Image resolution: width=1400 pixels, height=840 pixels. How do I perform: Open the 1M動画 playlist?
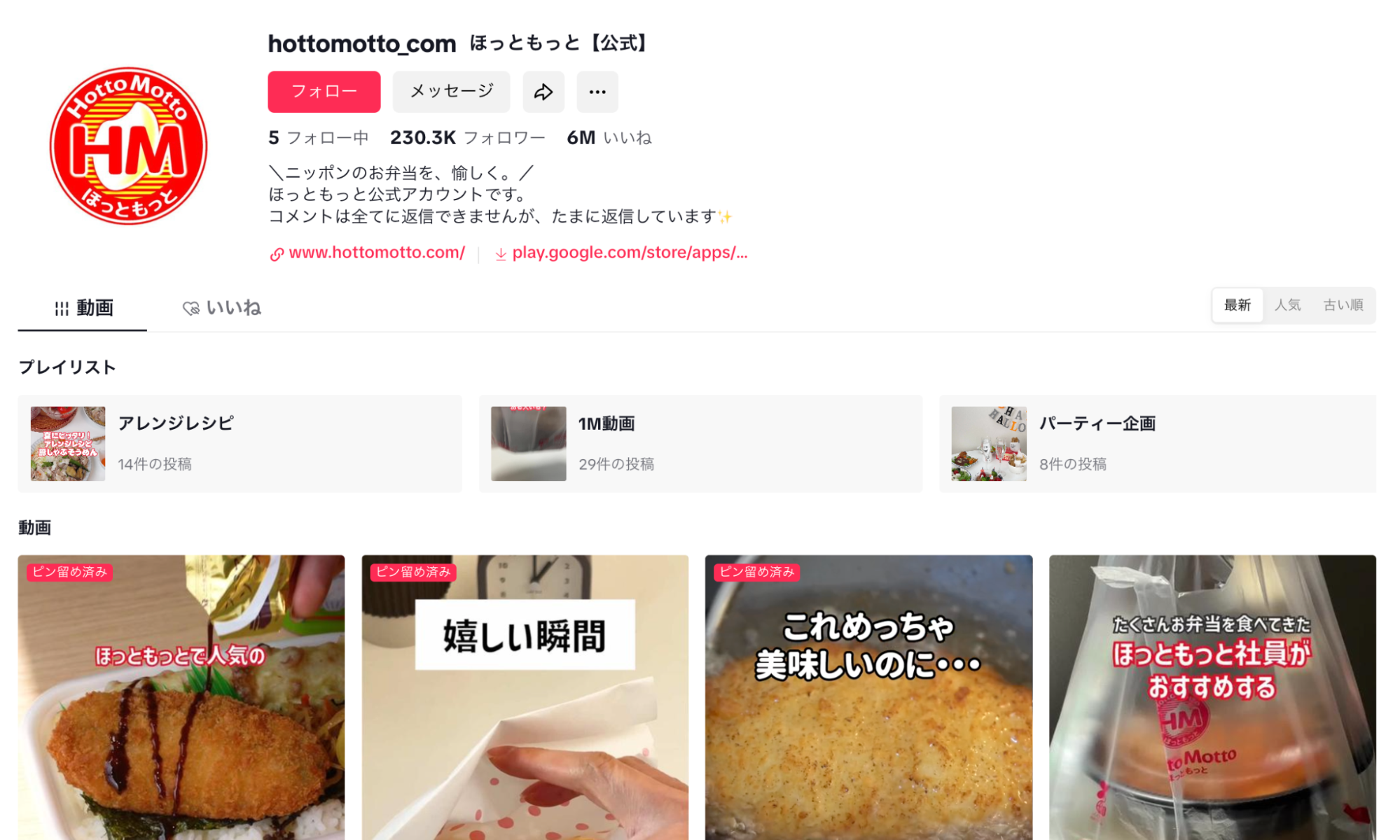point(700,444)
